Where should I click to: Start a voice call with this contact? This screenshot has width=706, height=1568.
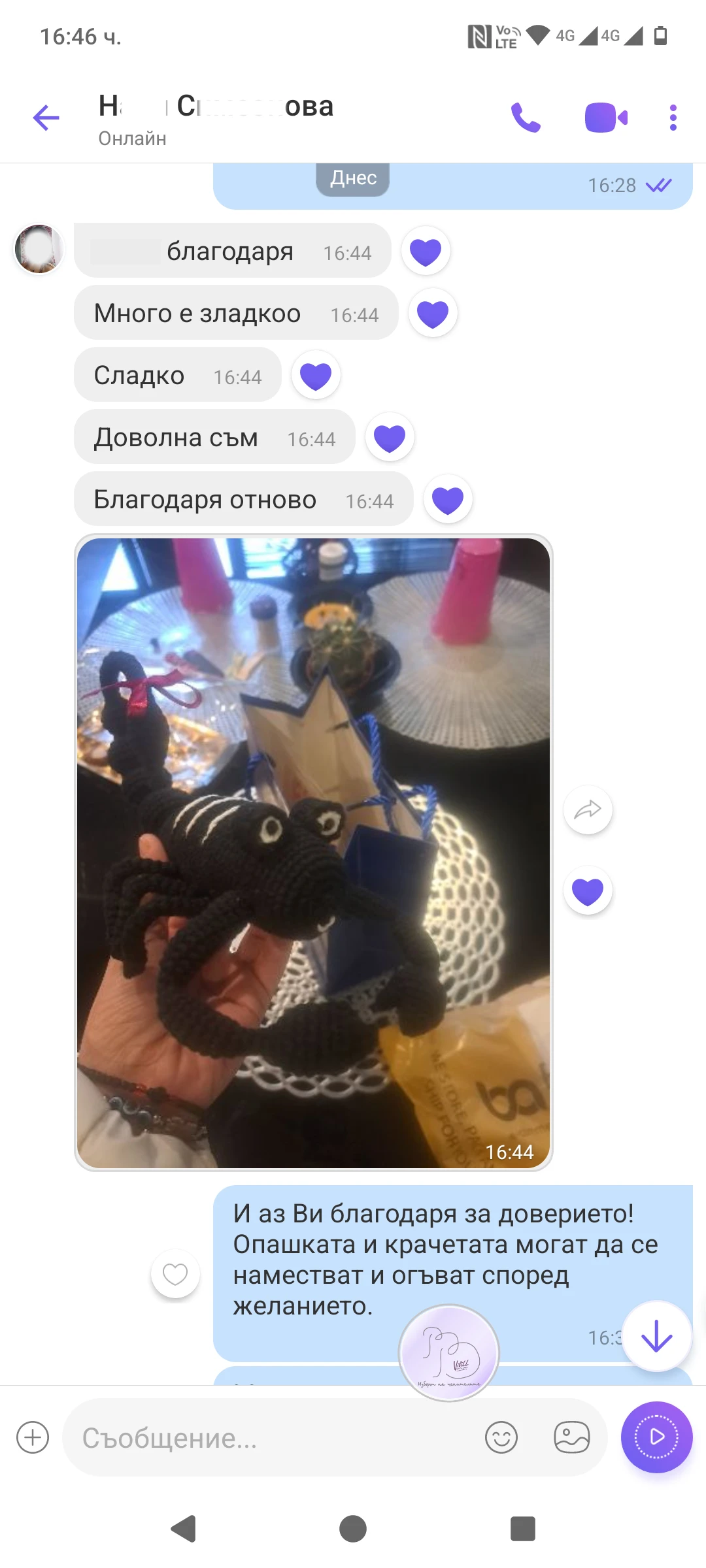click(x=526, y=118)
